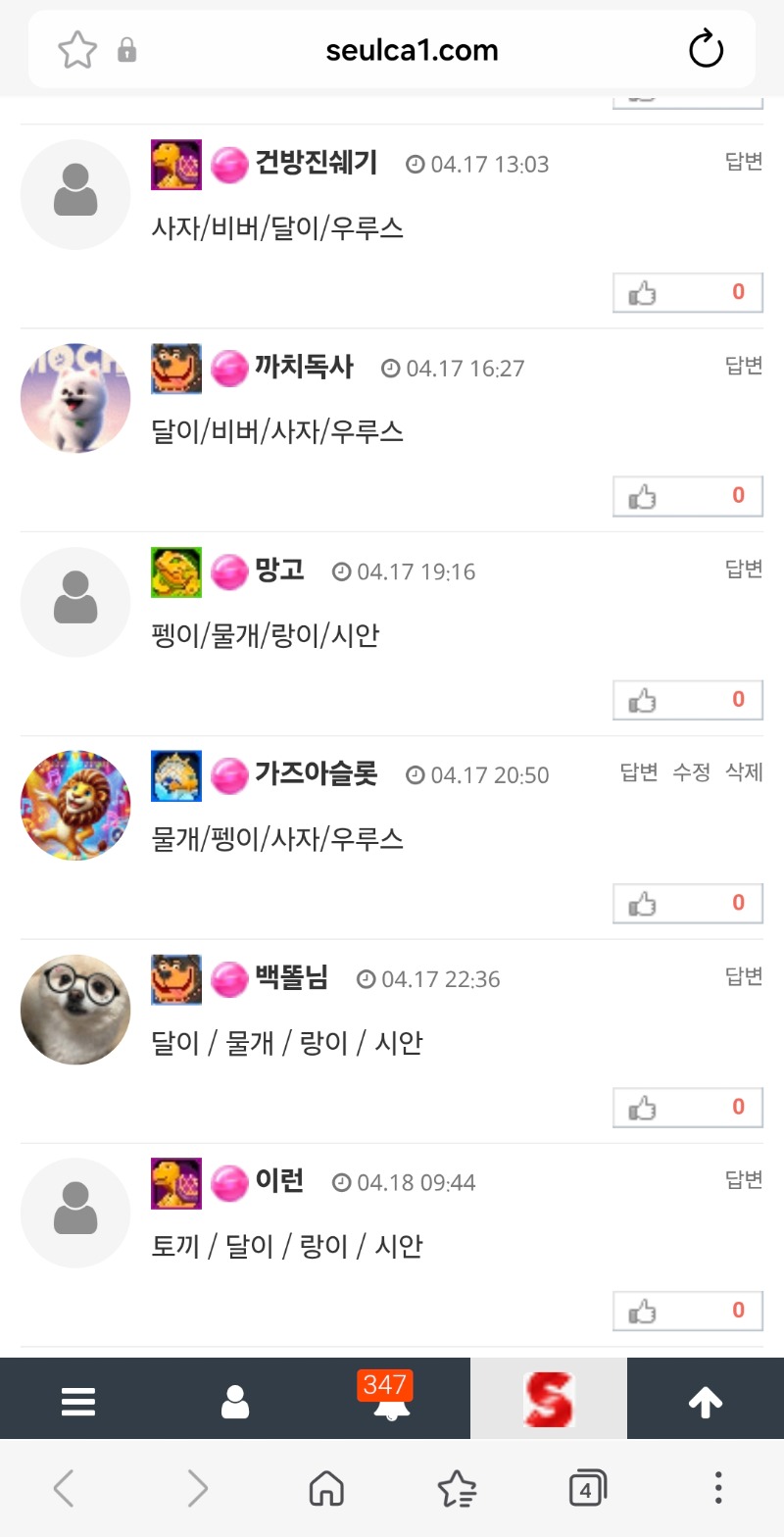This screenshot has width=784, height=1537.
Task: Open the hamburger menu
Action: (x=78, y=1402)
